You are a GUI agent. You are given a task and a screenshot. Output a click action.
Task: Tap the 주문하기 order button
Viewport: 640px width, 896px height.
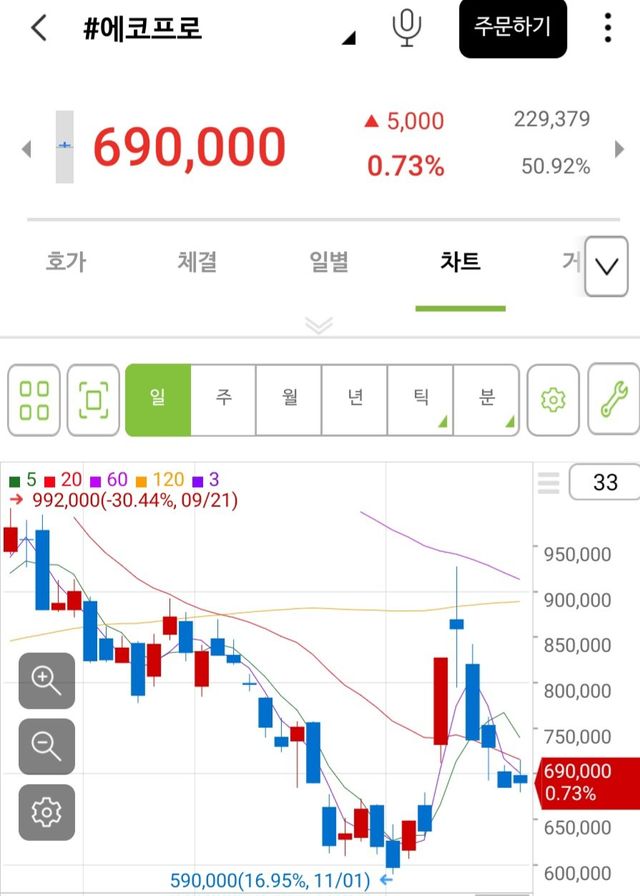pos(513,28)
